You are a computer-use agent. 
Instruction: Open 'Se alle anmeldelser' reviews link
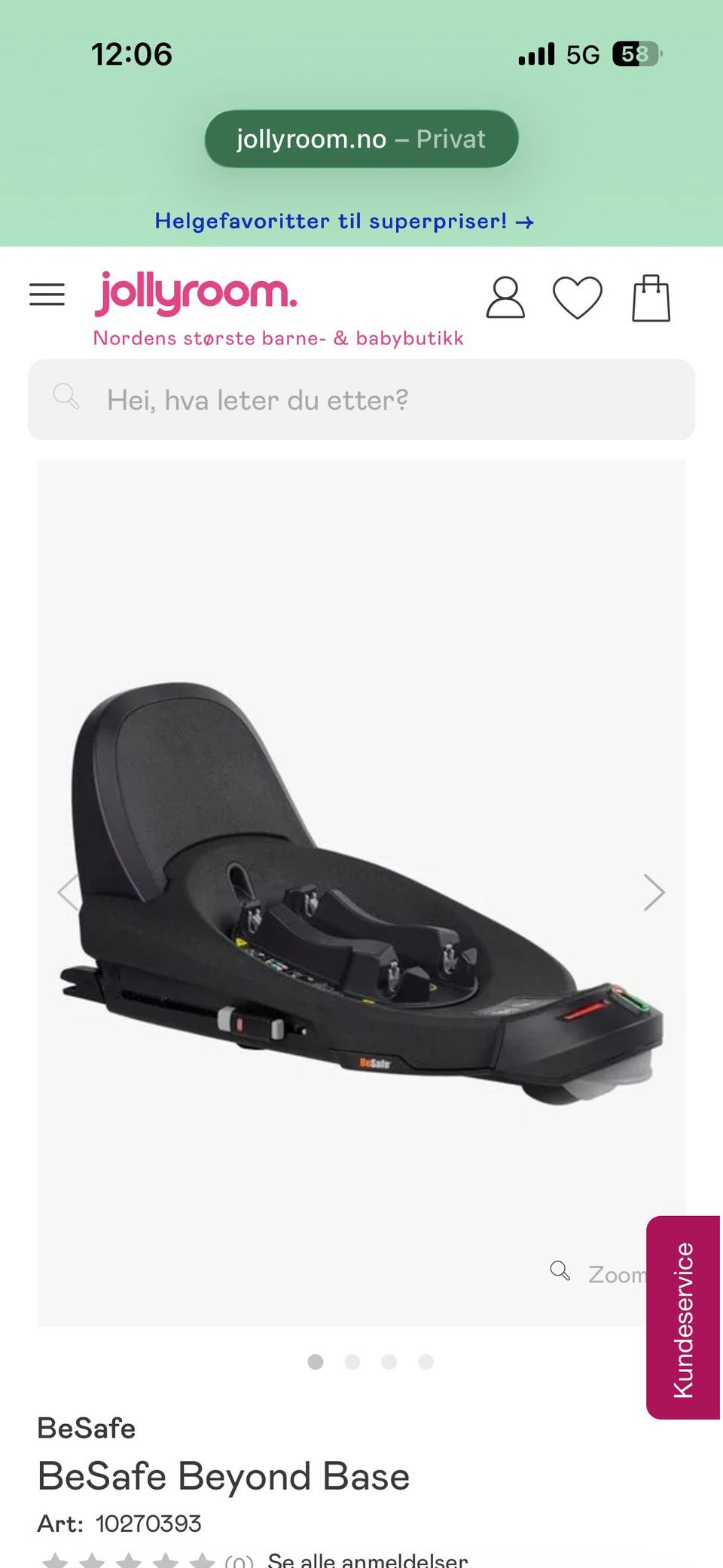pos(368,1559)
